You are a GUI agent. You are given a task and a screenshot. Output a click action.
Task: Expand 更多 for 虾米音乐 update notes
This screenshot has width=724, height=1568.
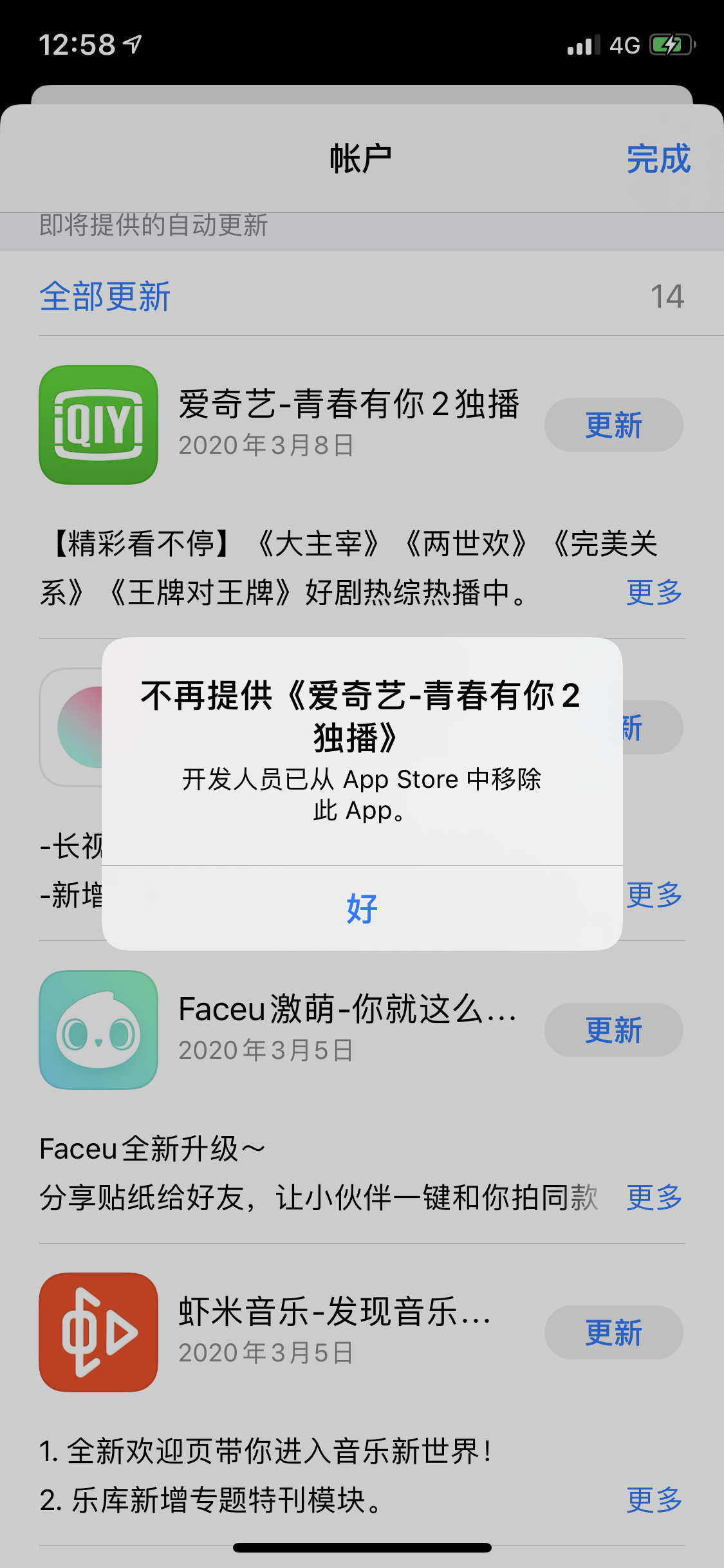click(x=654, y=1500)
